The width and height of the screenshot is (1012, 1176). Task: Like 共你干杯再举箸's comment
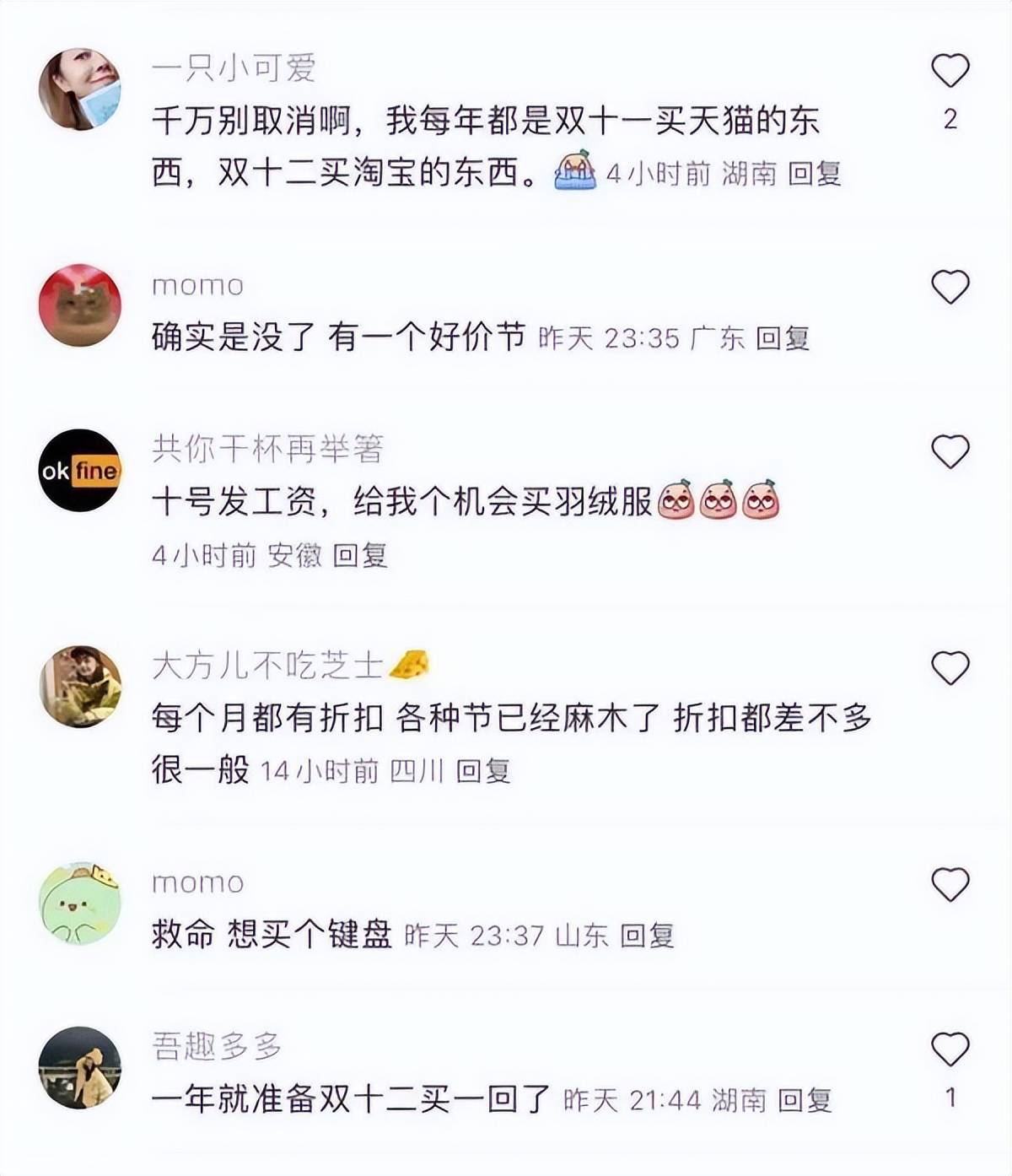[x=950, y=452]
